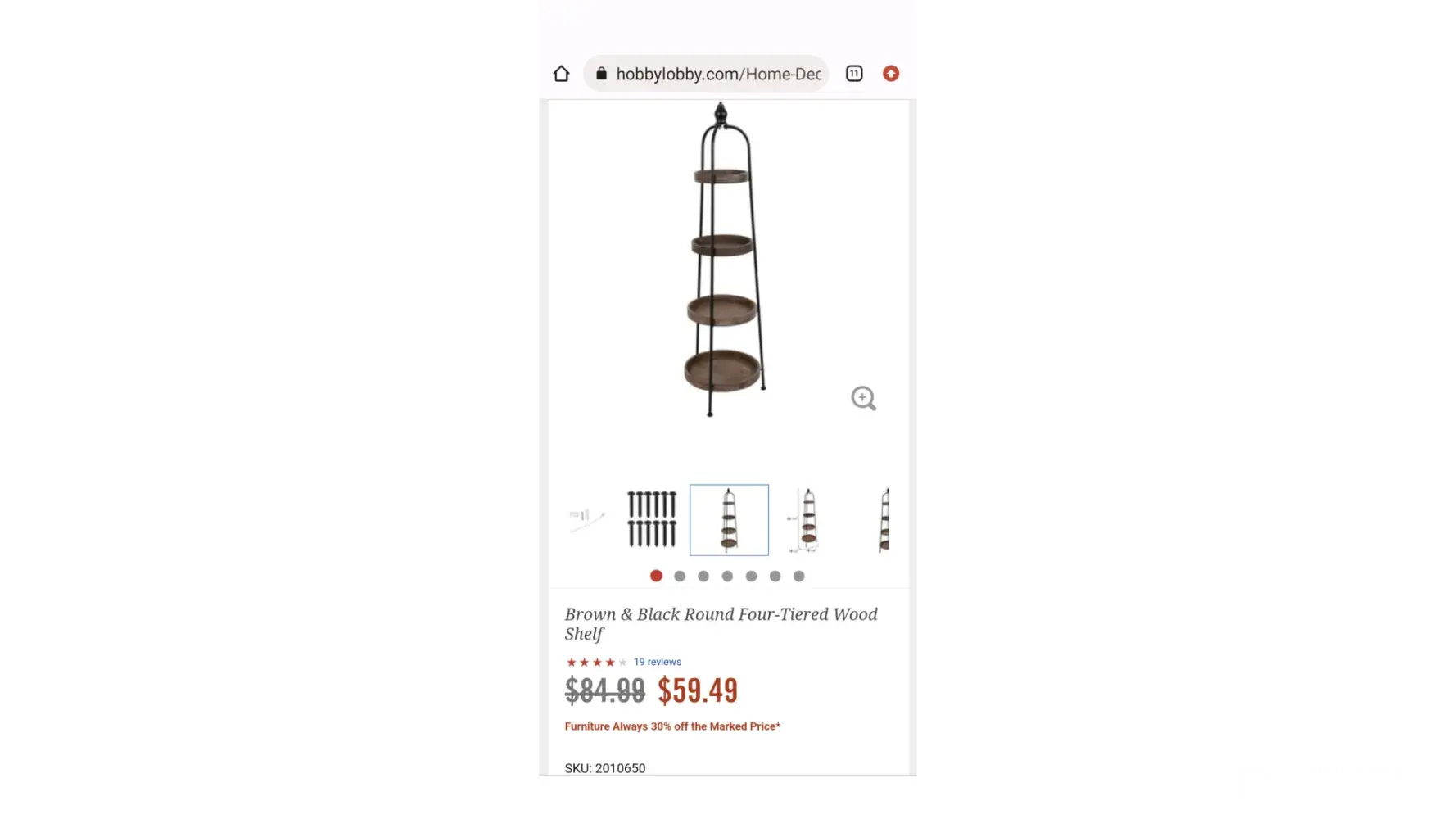1456x819 pixels.
Task: Select the screws hardware thumbnail
Action: (652, 519)
